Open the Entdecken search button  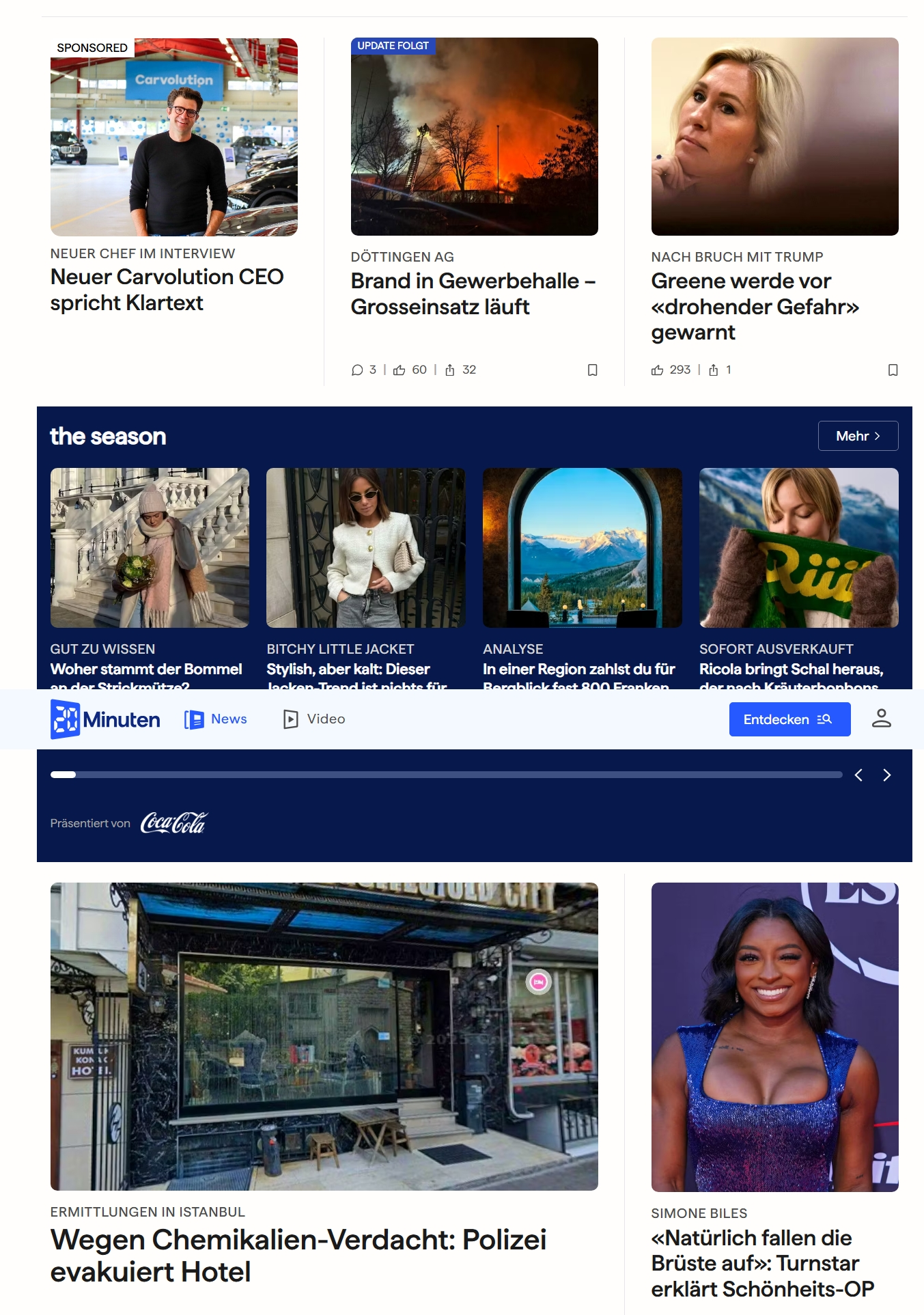(x=789, y=719)
